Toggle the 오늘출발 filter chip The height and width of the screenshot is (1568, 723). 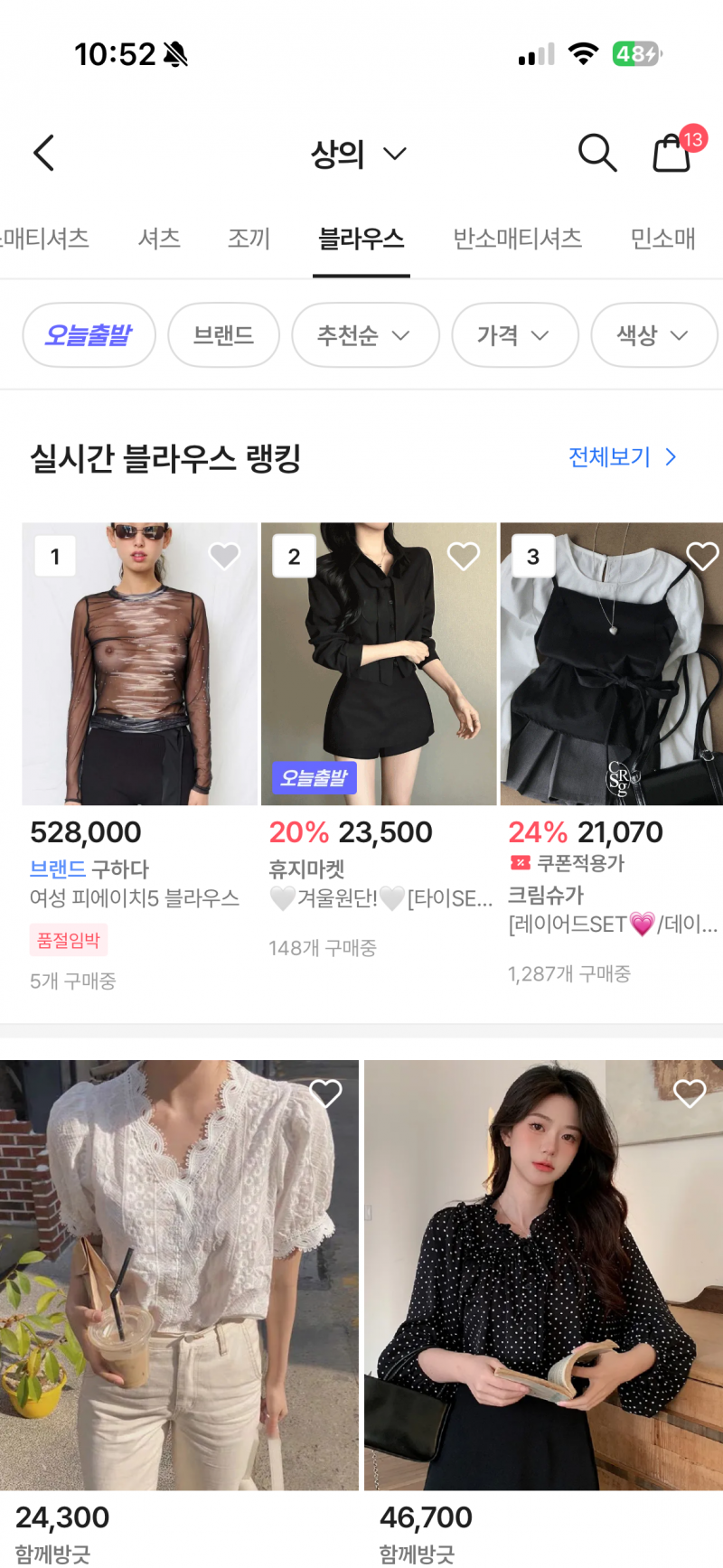(89, 335)
